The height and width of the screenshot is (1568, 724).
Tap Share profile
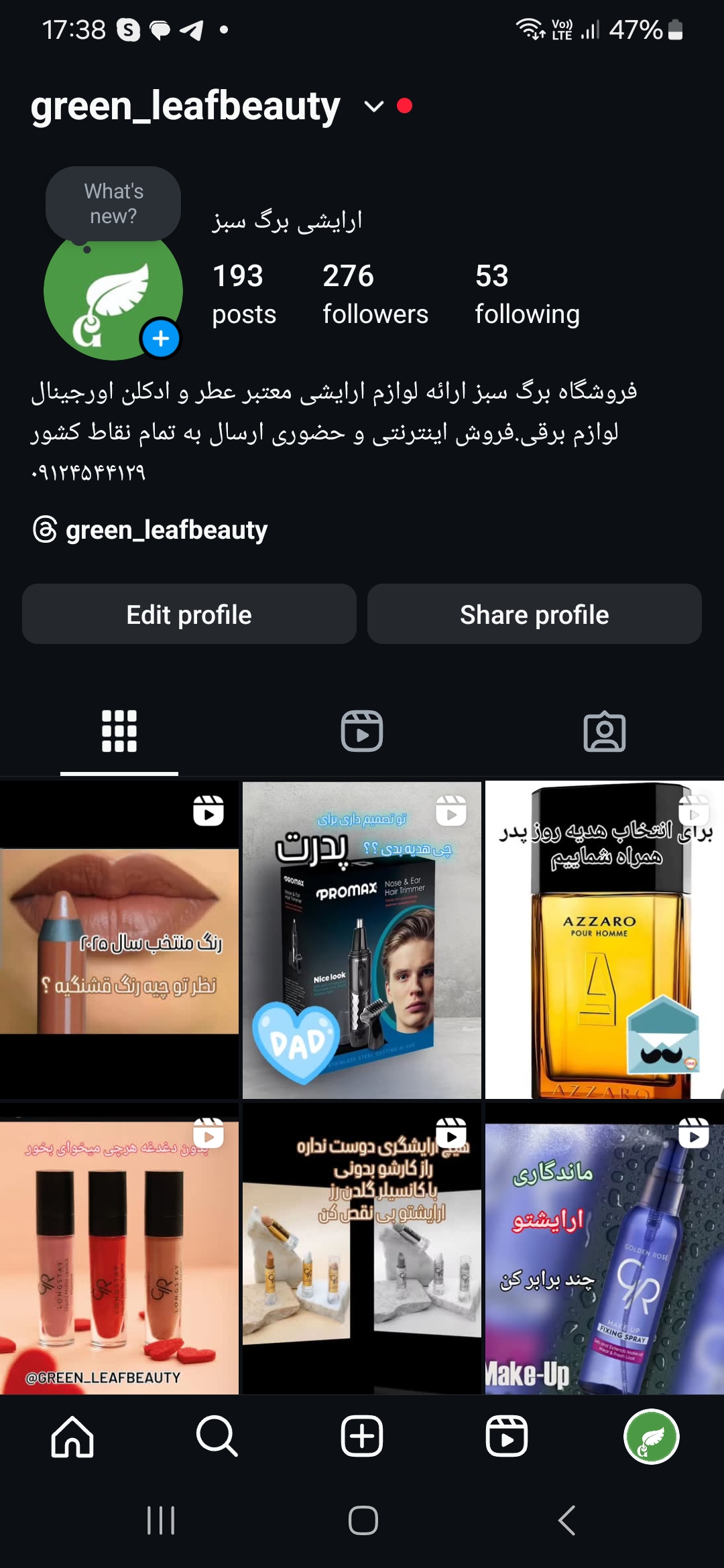pos(534,614)
